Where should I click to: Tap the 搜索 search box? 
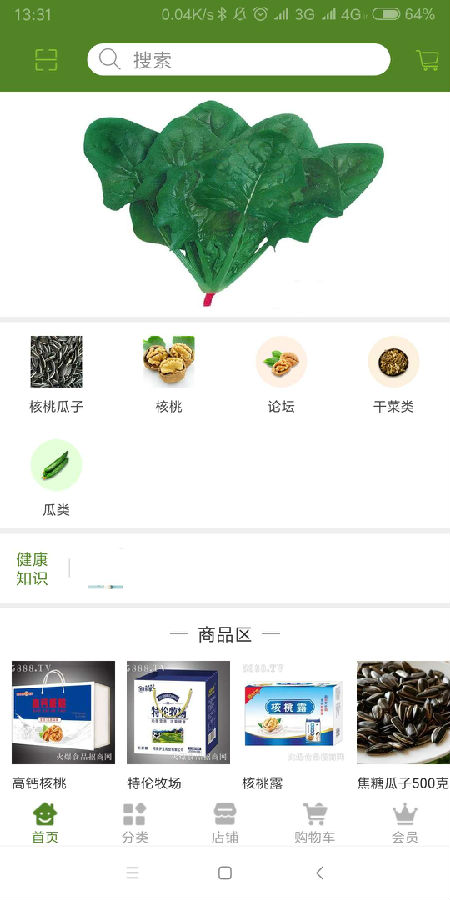239,59
